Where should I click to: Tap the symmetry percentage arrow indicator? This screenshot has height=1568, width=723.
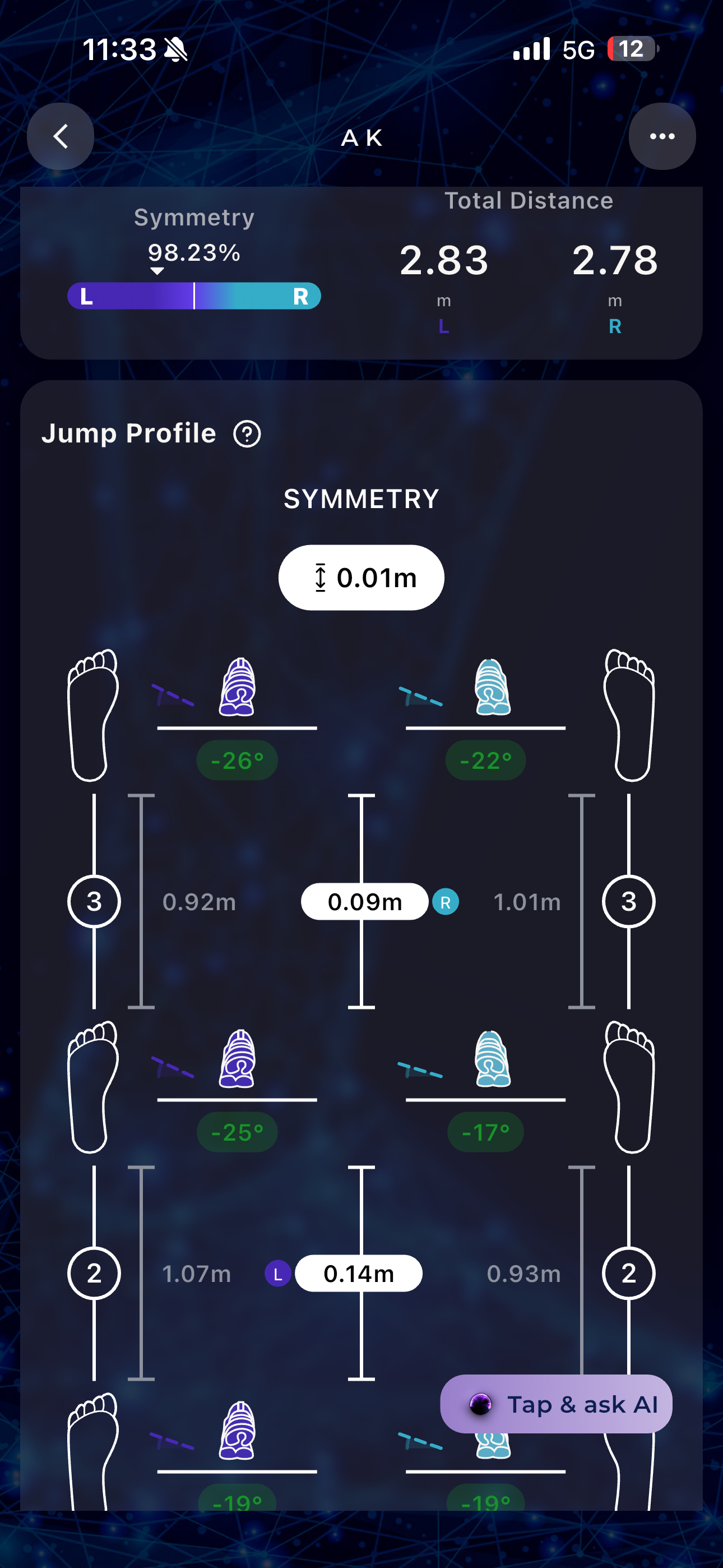coord(157,270)
